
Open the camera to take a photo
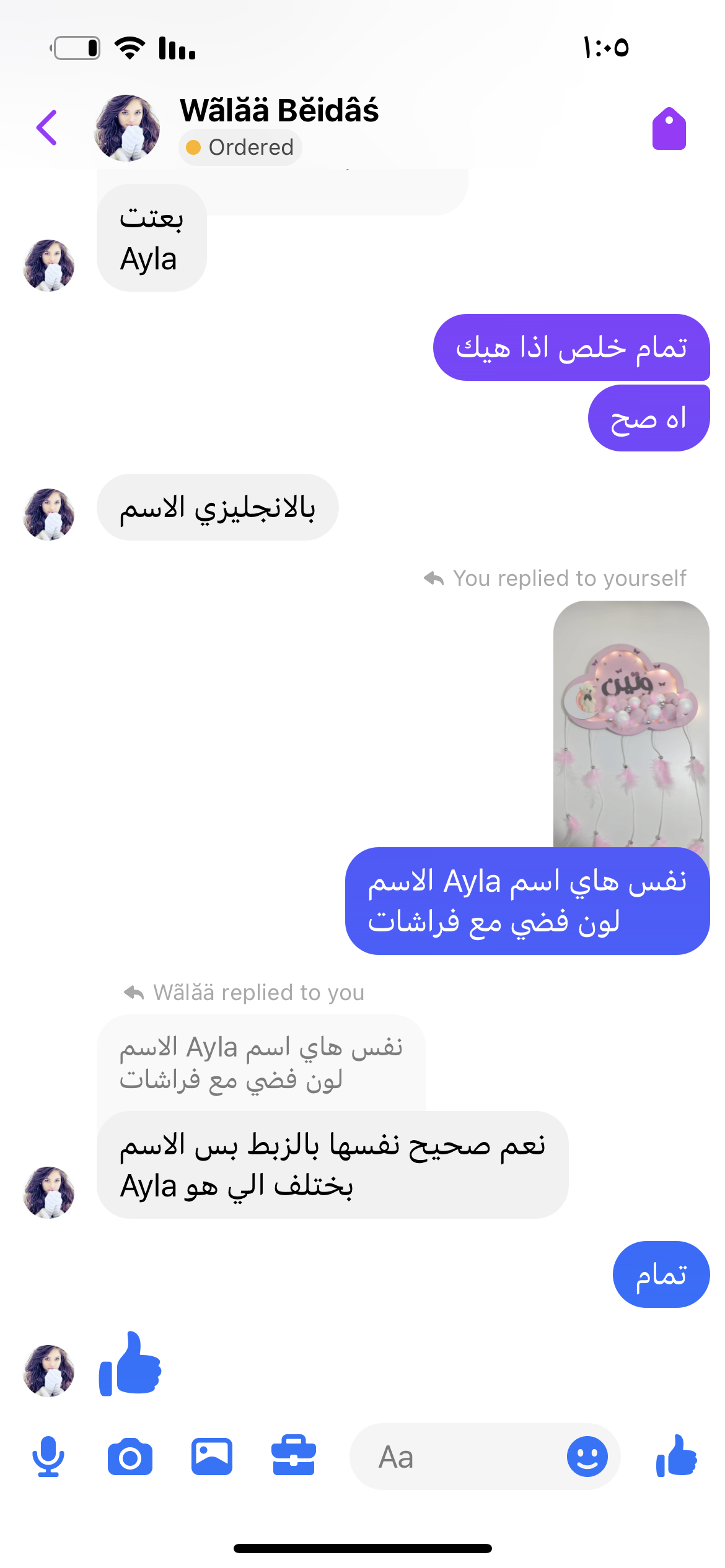point(130,1457)
